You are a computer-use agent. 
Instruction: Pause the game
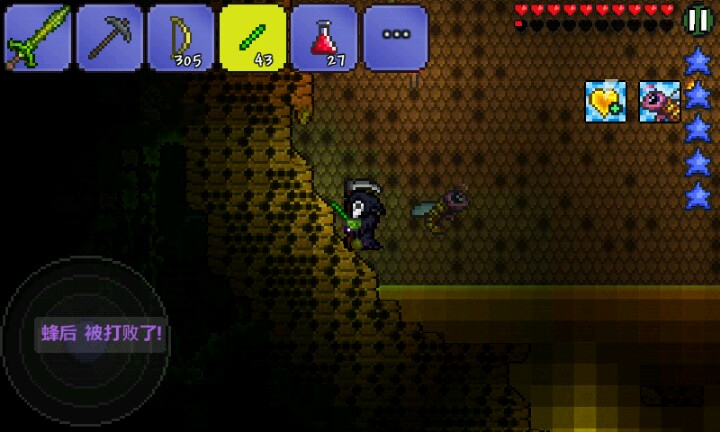(x=697, y=20)
